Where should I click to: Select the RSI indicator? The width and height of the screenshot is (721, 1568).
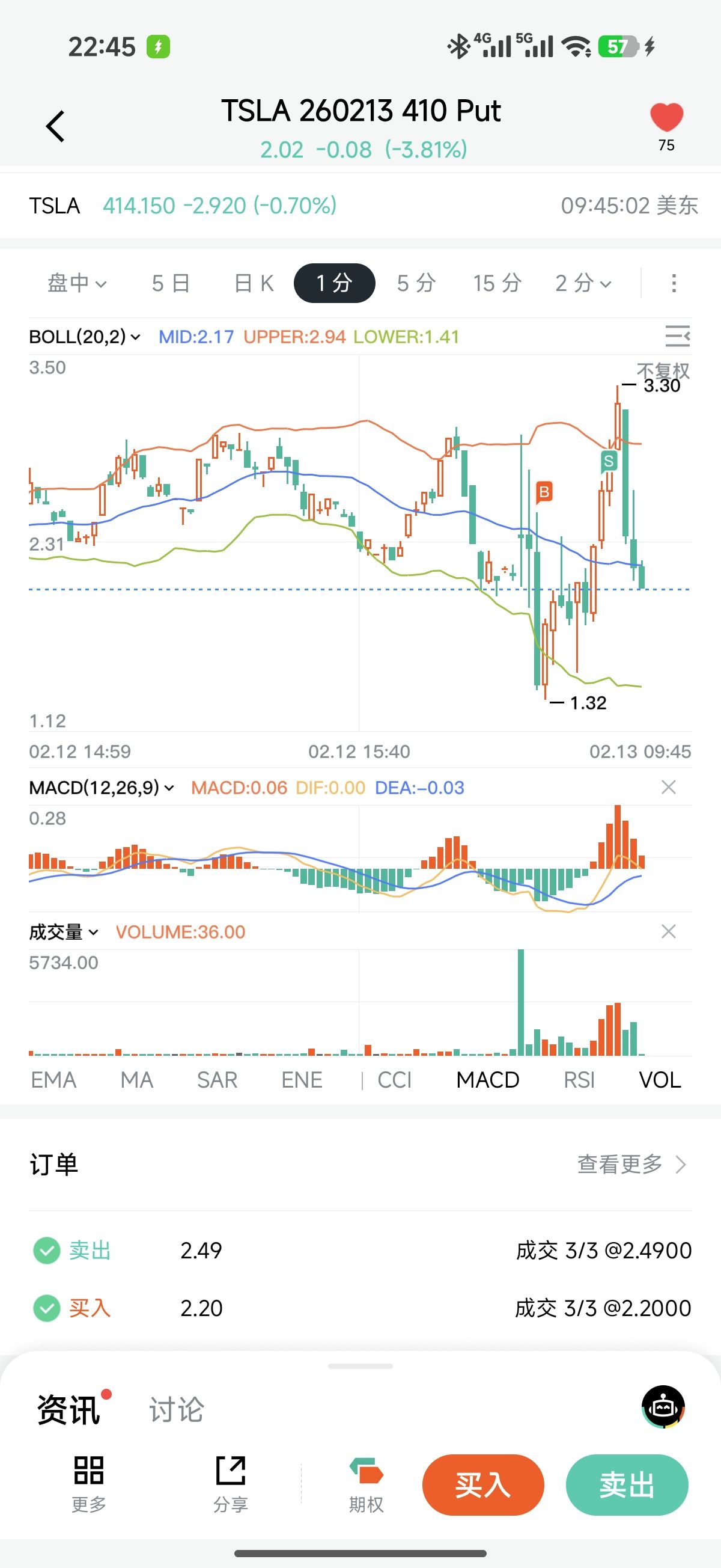pos(579,1080)
